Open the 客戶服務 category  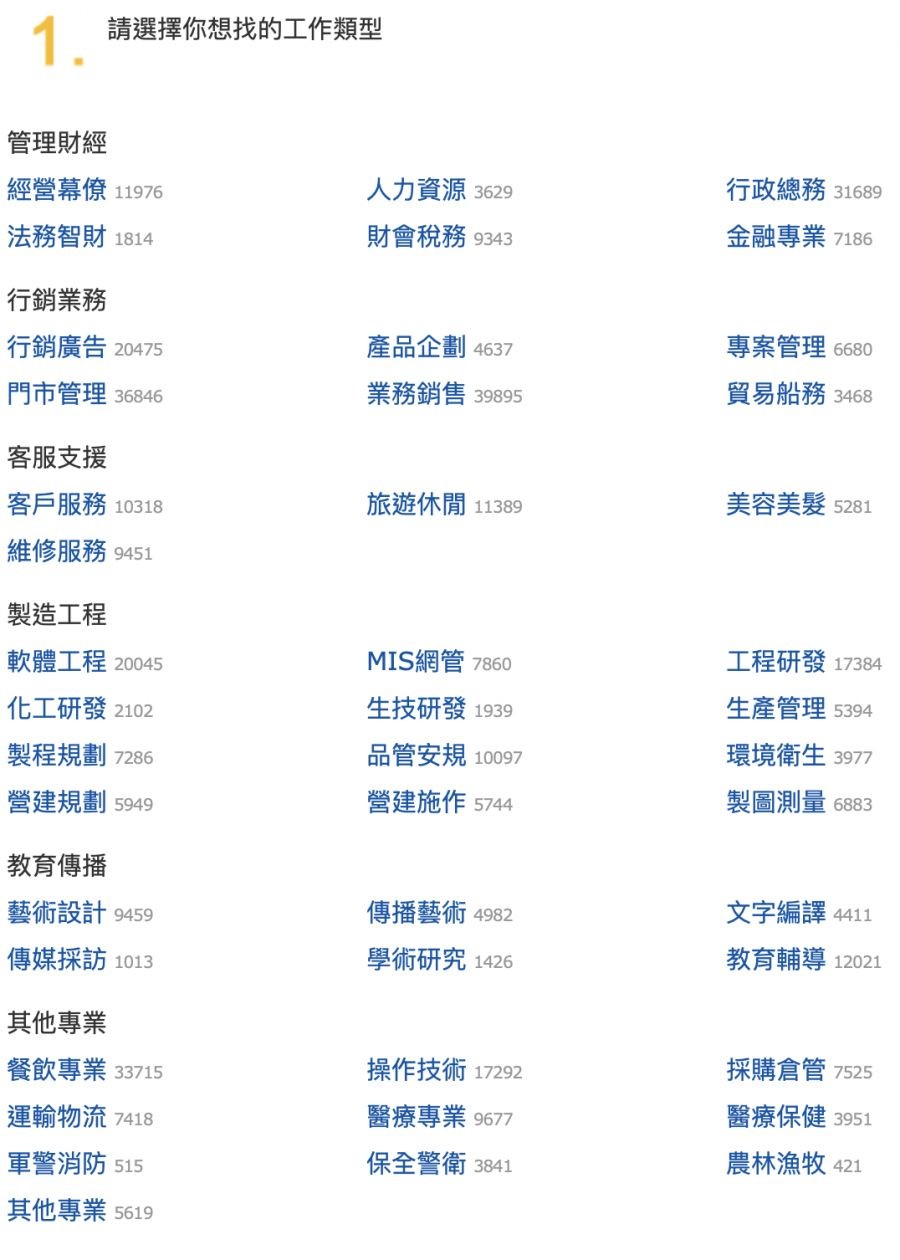[x=56, y=505]
